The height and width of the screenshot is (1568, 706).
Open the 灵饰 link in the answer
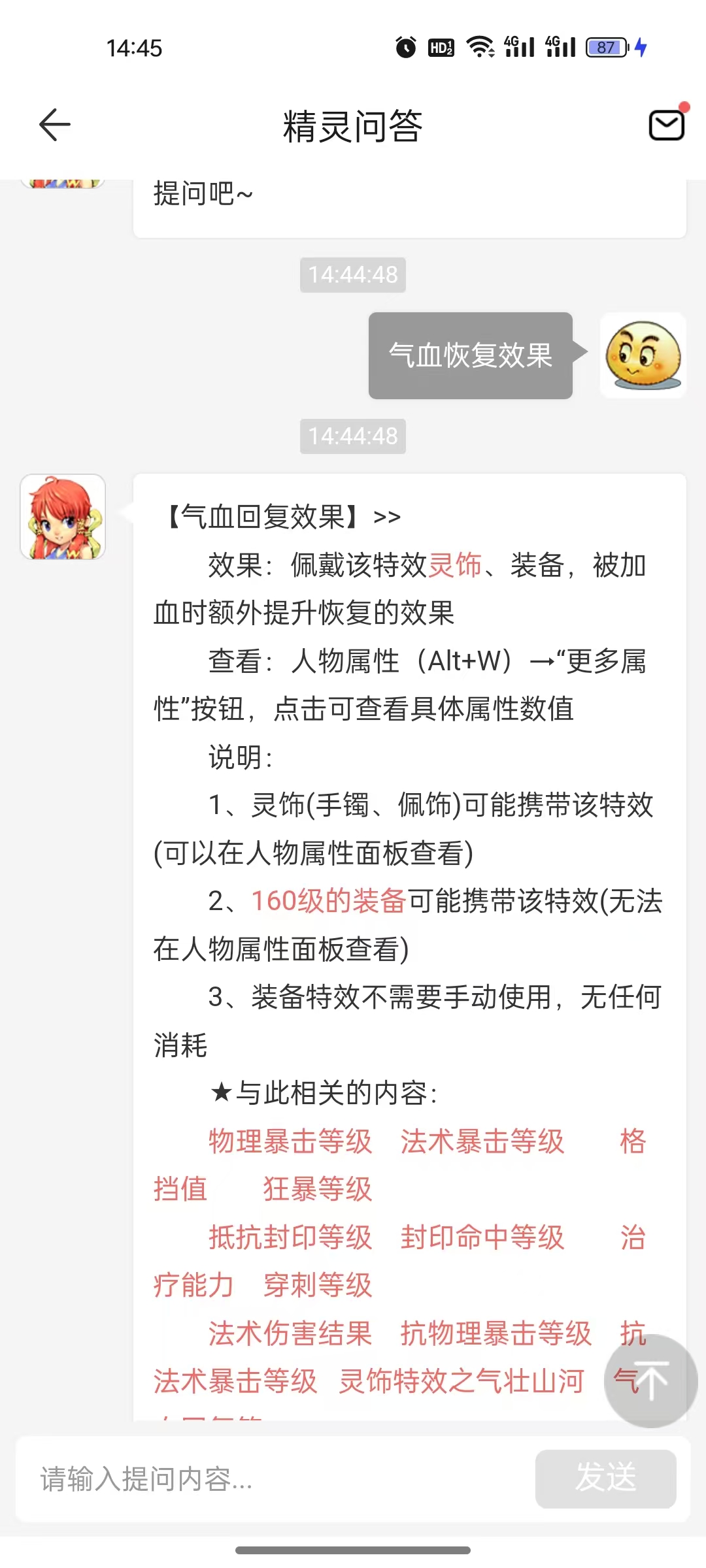[455, 565]
